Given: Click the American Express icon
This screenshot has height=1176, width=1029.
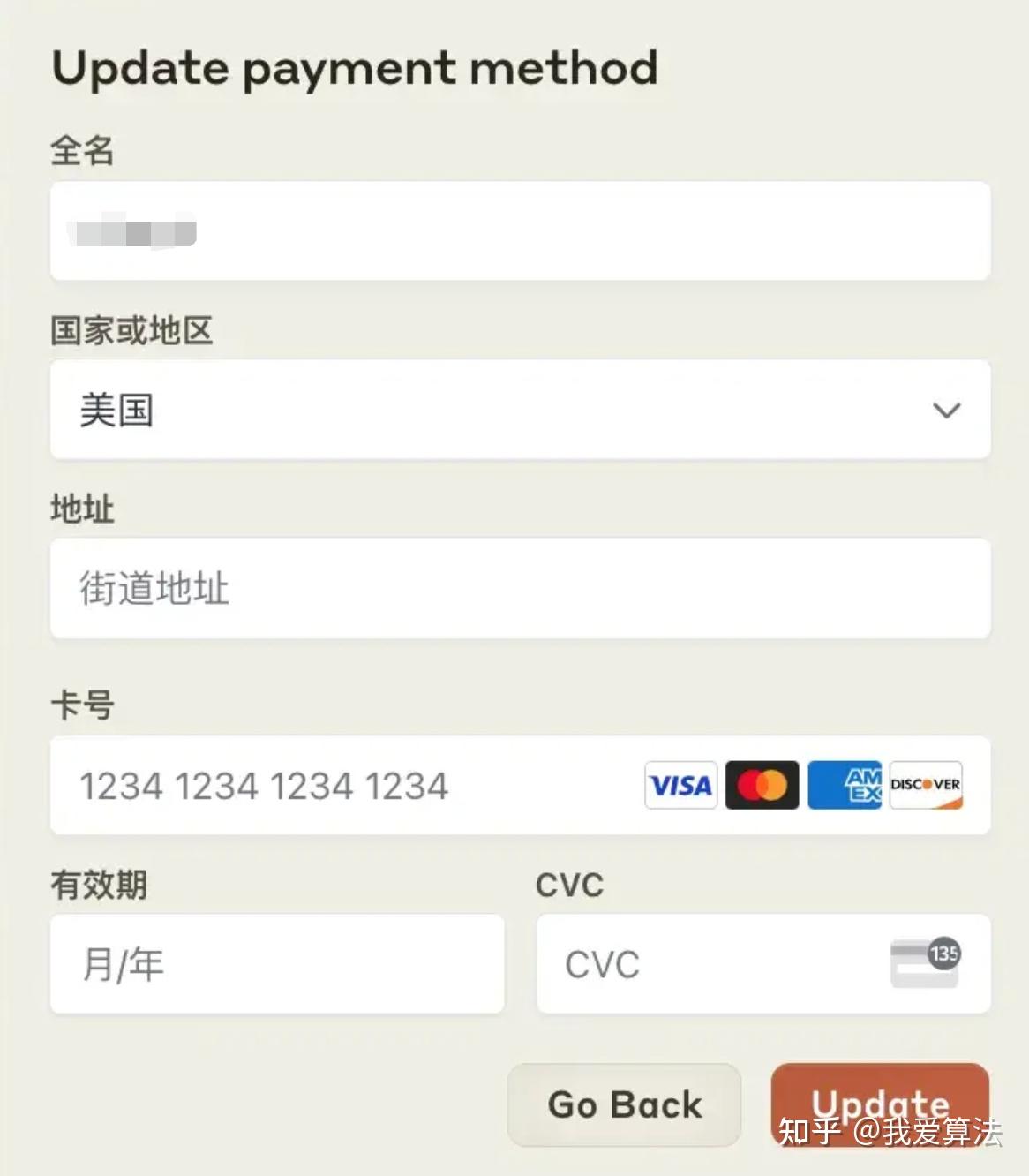Looking at the screenshot, I should [844, 785].
